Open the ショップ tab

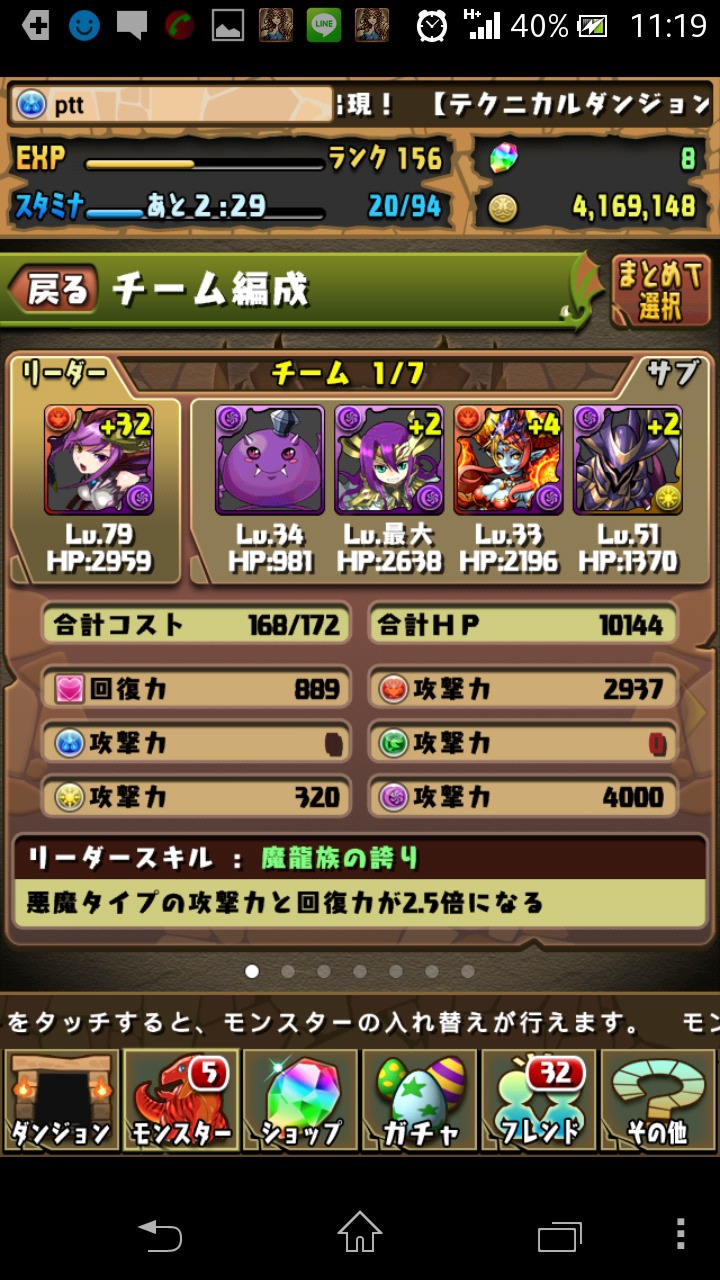click(300, 1100)
